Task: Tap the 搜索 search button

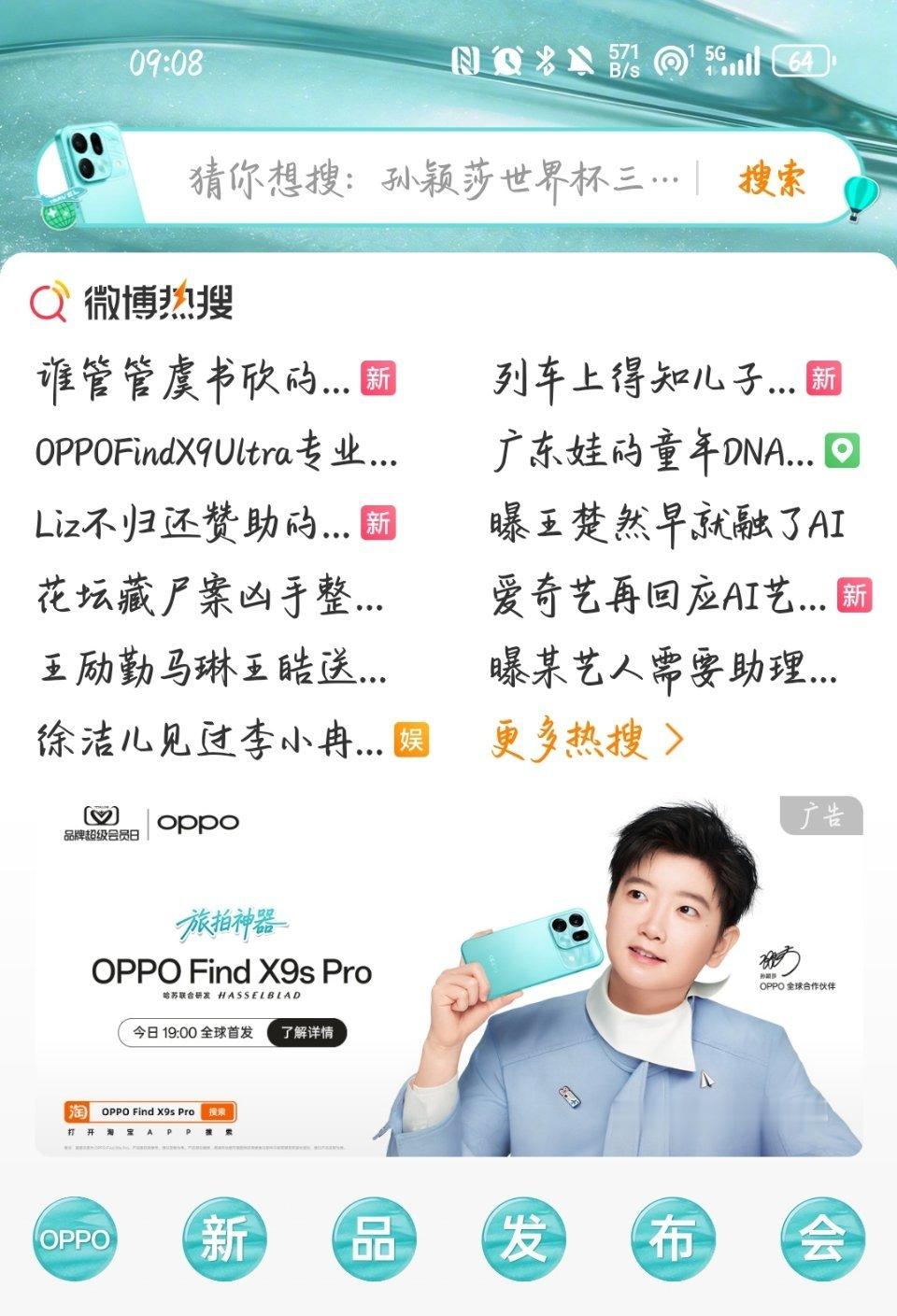Action: pyautogui.click(x=772, y=178)
